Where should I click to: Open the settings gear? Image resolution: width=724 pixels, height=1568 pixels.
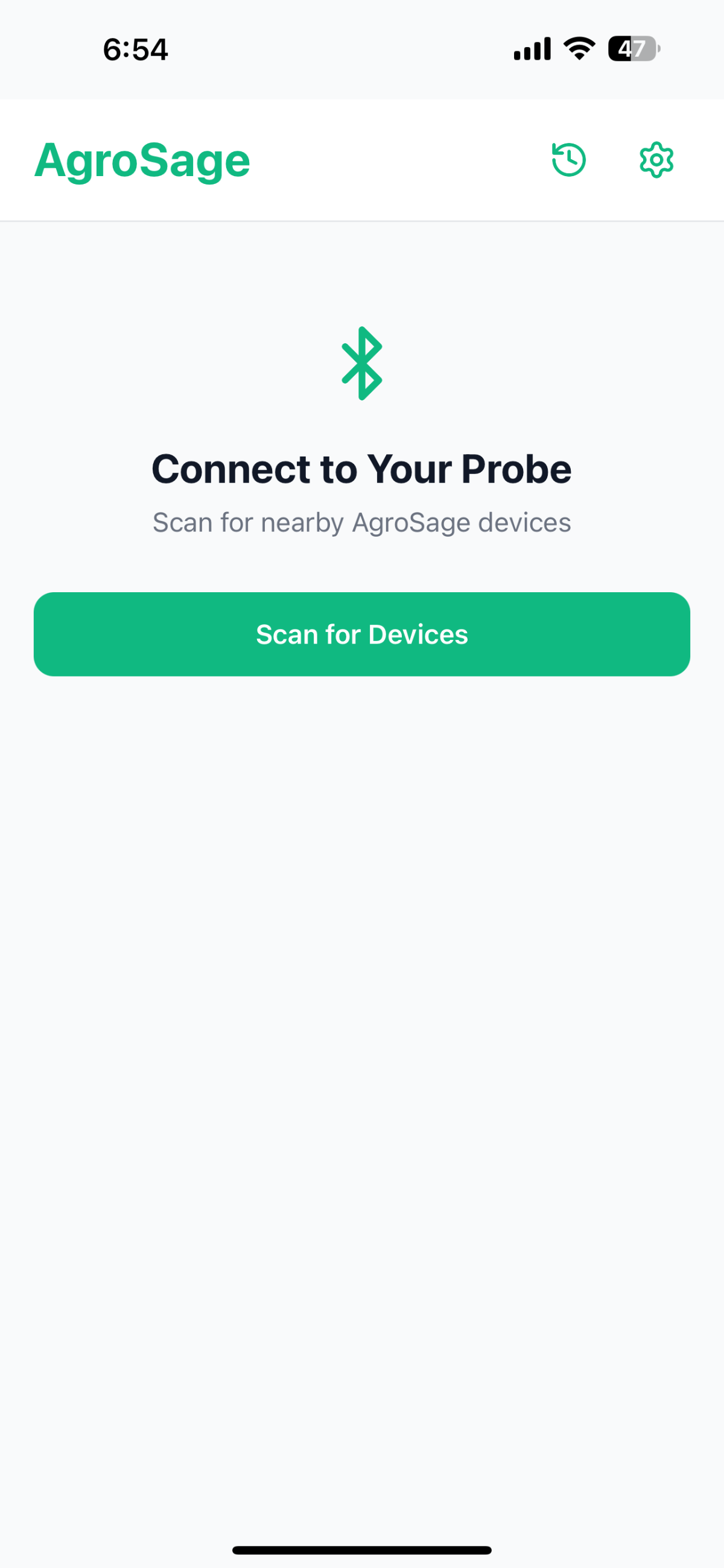656,160
